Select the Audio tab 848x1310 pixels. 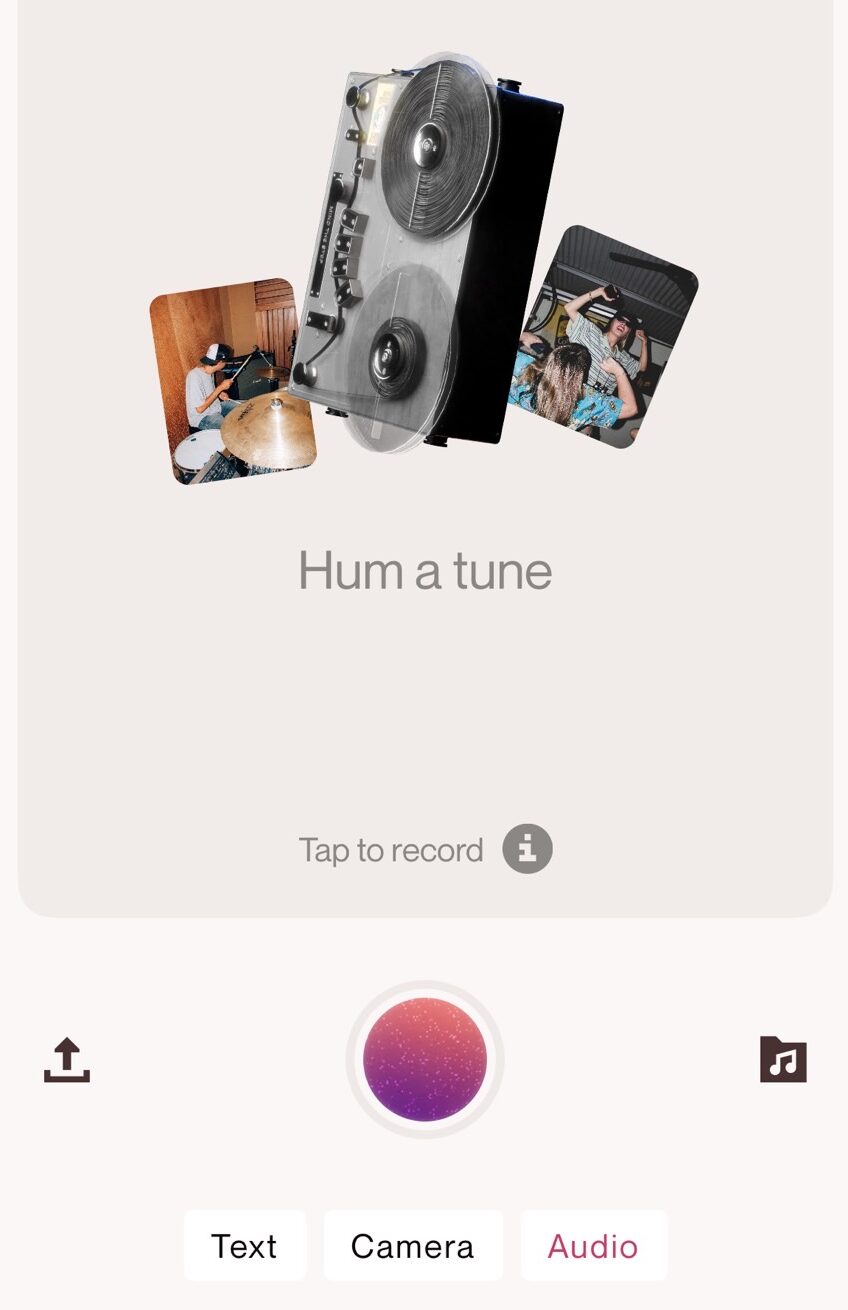tap(594, 1246)
